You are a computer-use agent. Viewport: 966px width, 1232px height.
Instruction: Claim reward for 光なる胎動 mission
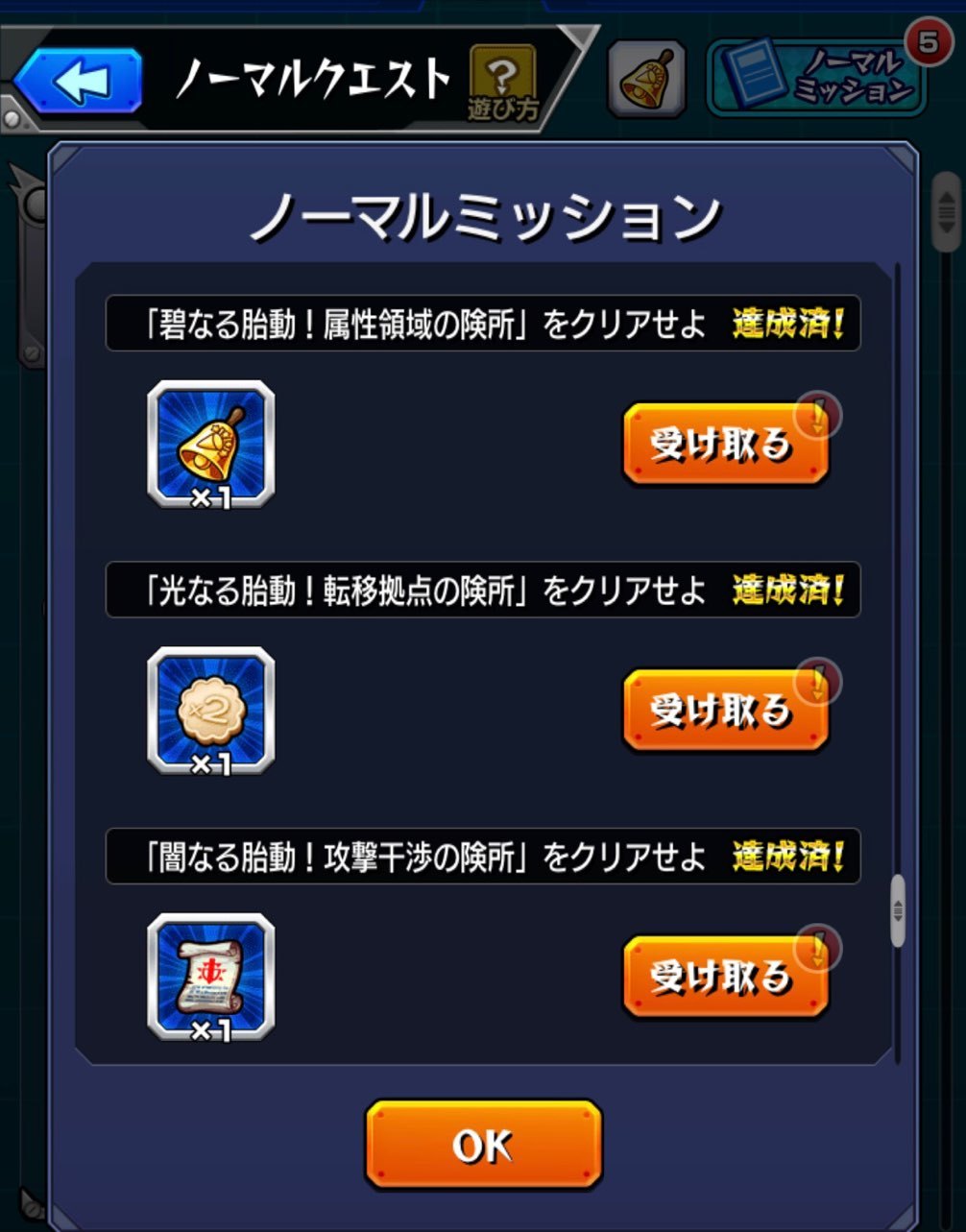click(x=725, y=711)
